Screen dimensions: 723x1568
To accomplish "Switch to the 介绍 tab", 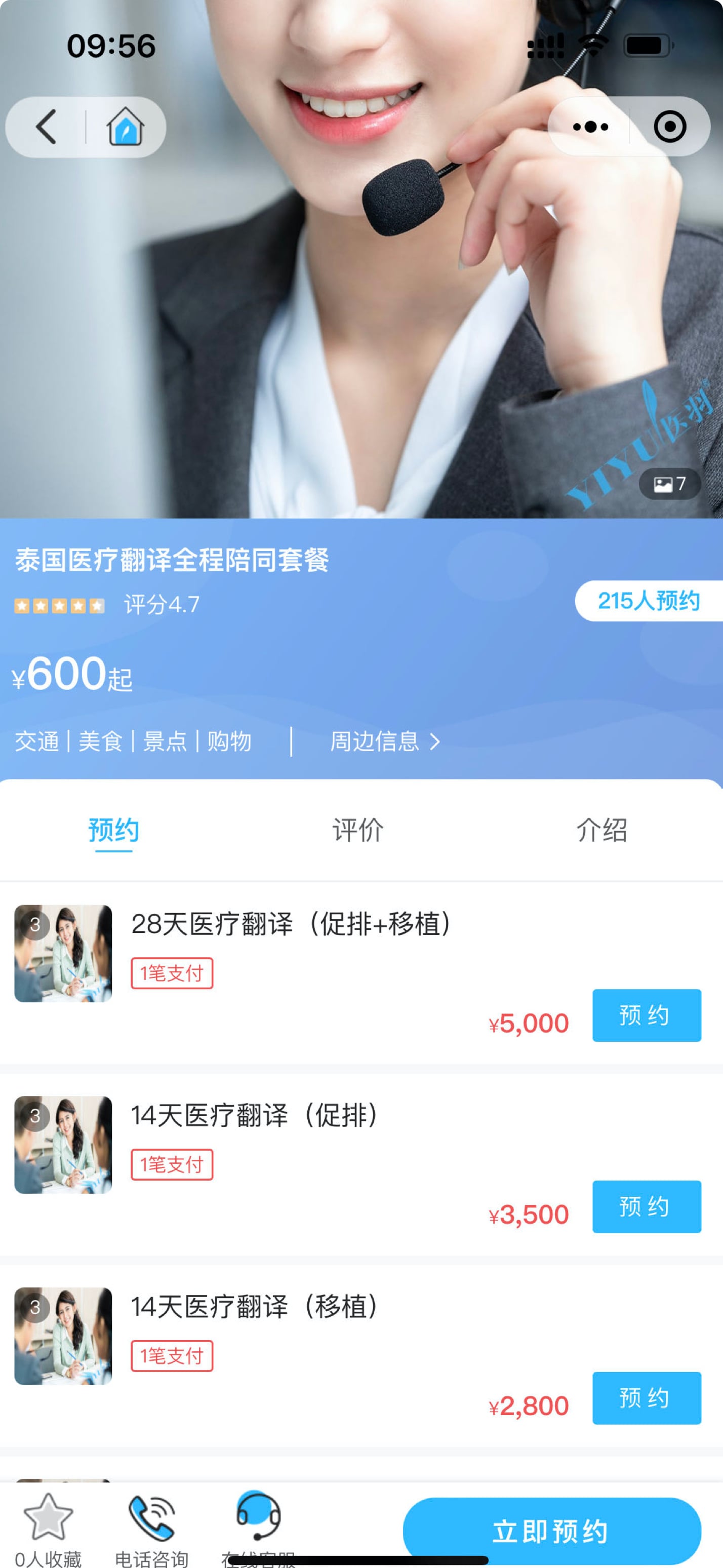I will [x=601, y=830].
